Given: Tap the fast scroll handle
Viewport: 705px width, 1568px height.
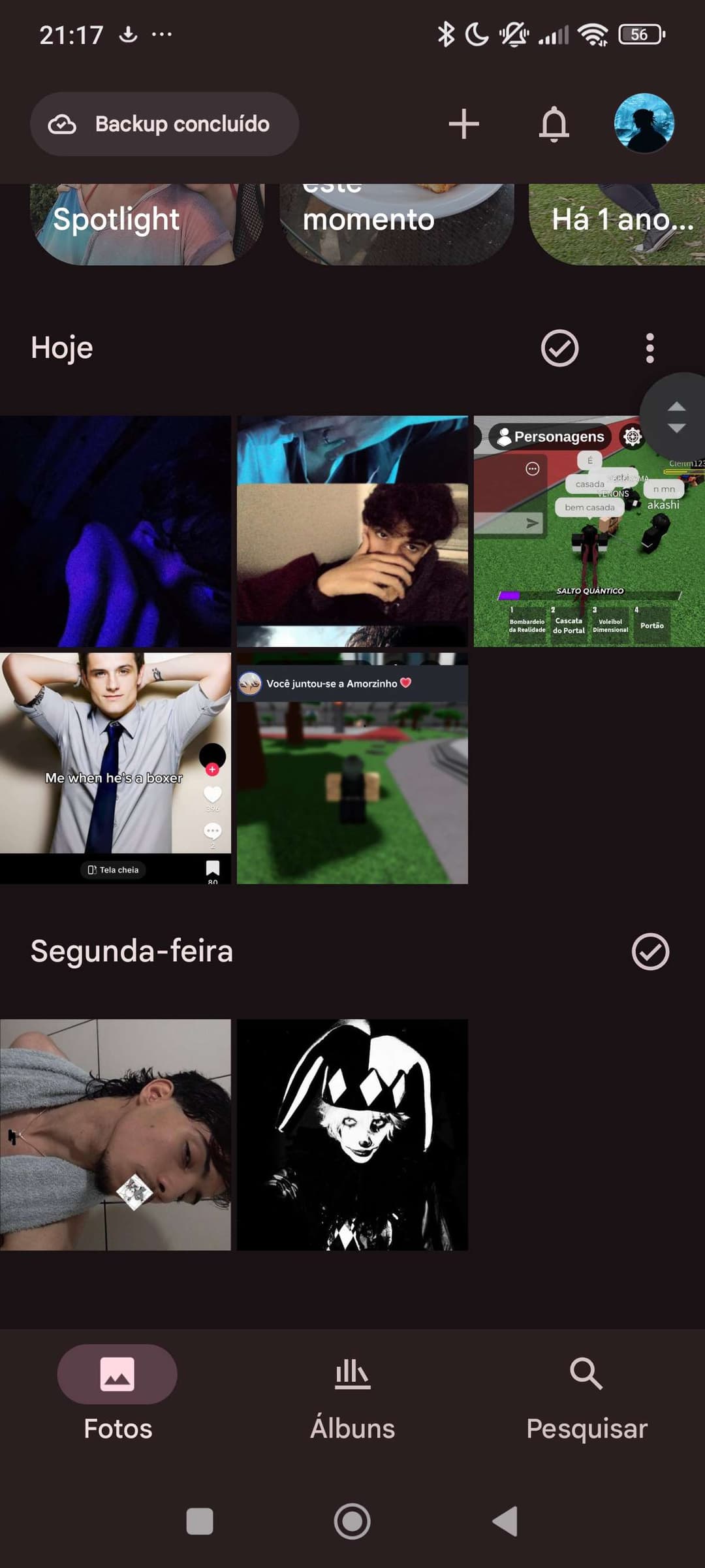Looking at the screenshot, I should pos(676,417).
